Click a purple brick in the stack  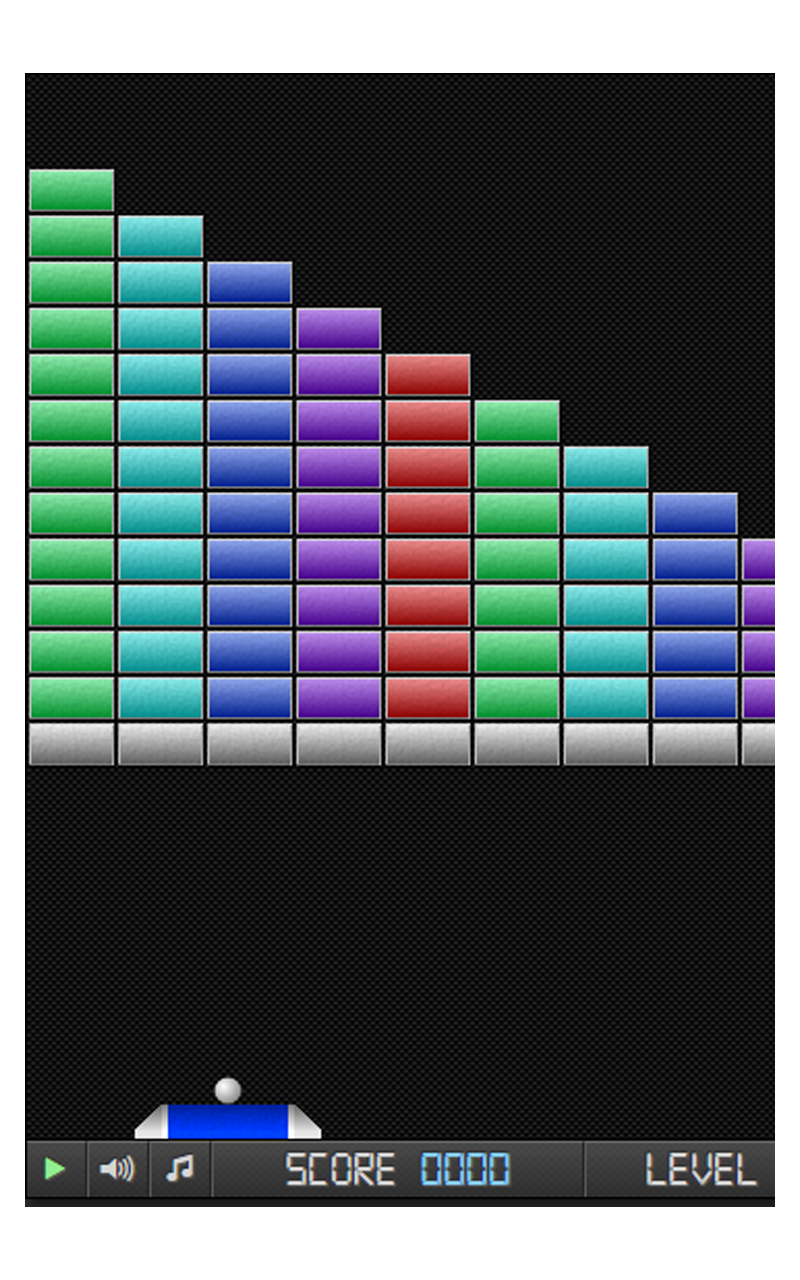337,512
